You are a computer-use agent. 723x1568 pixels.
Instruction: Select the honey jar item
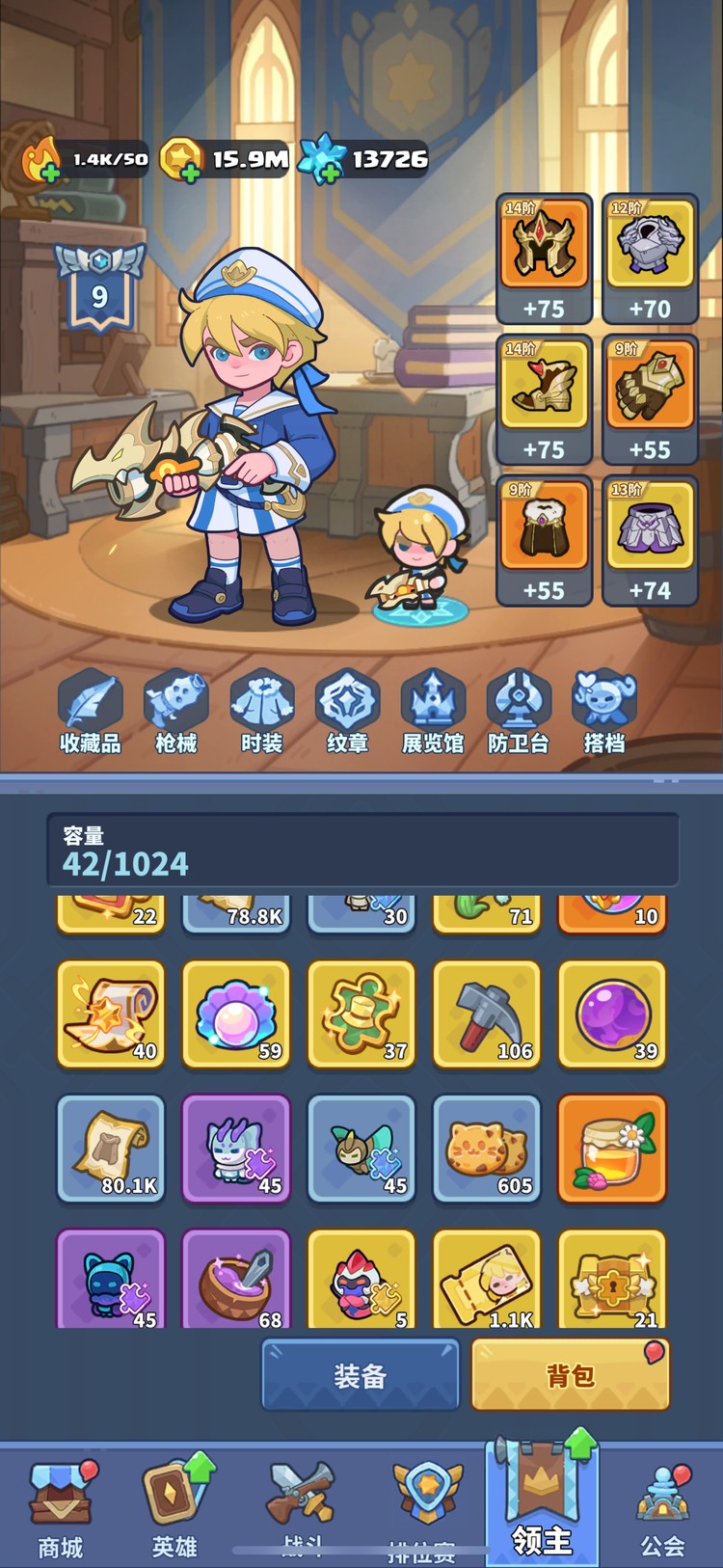pyautogui.click(x=612, y=1149)
